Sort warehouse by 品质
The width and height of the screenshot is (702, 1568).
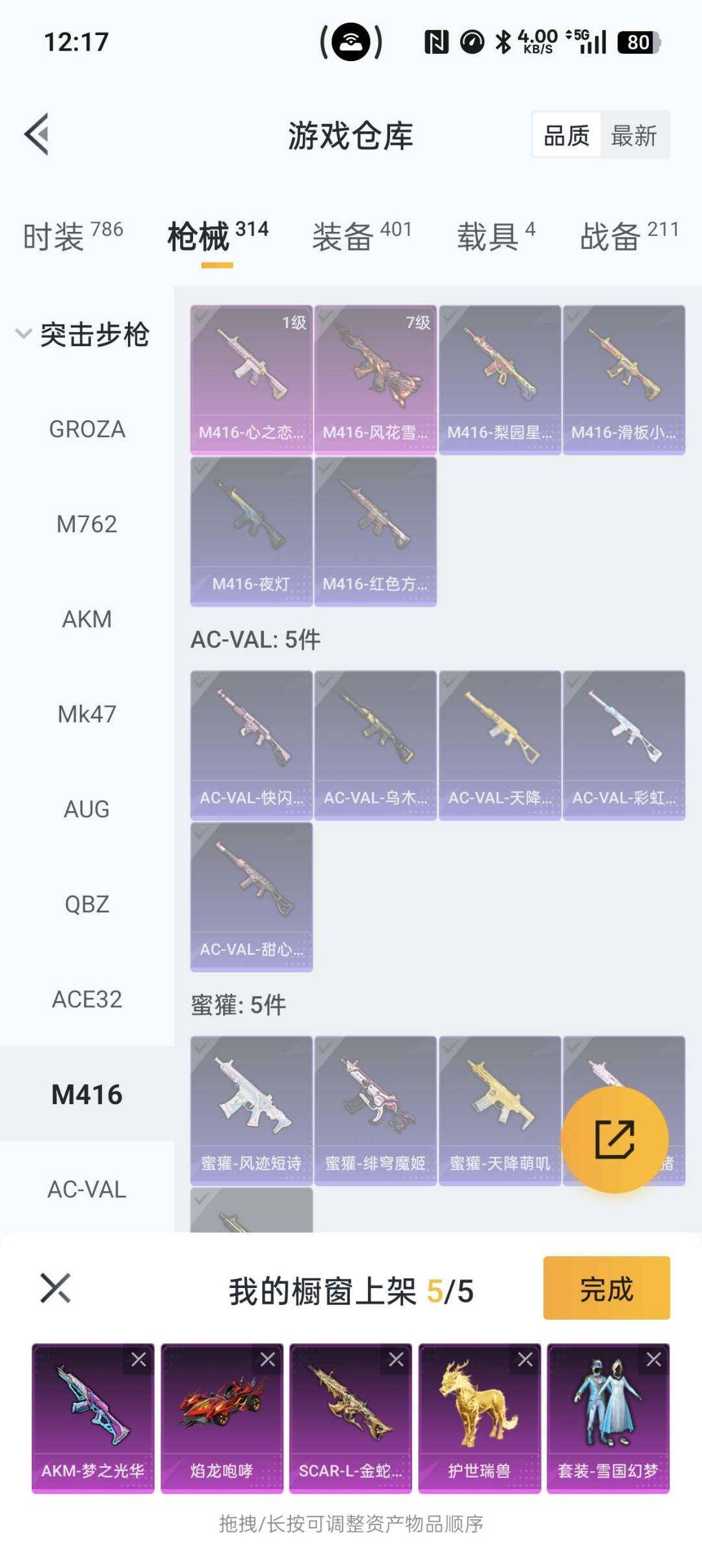click(566, 136)
